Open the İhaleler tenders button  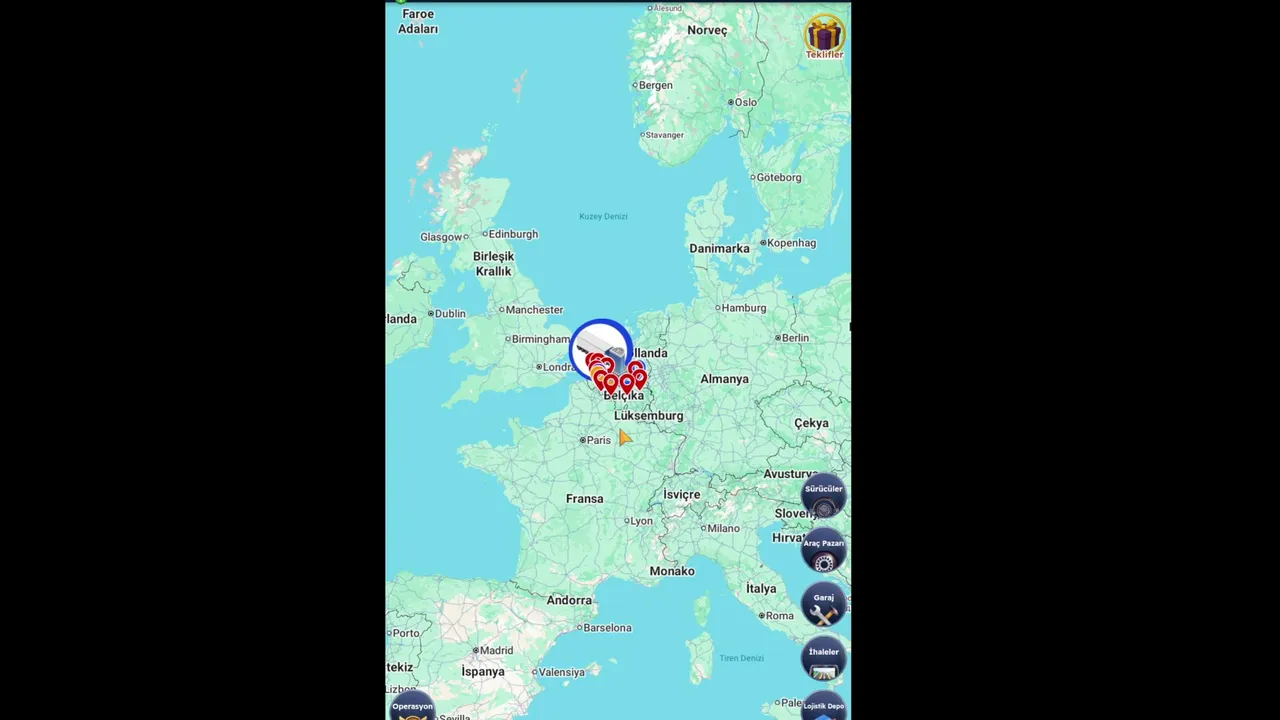[823, 660]
